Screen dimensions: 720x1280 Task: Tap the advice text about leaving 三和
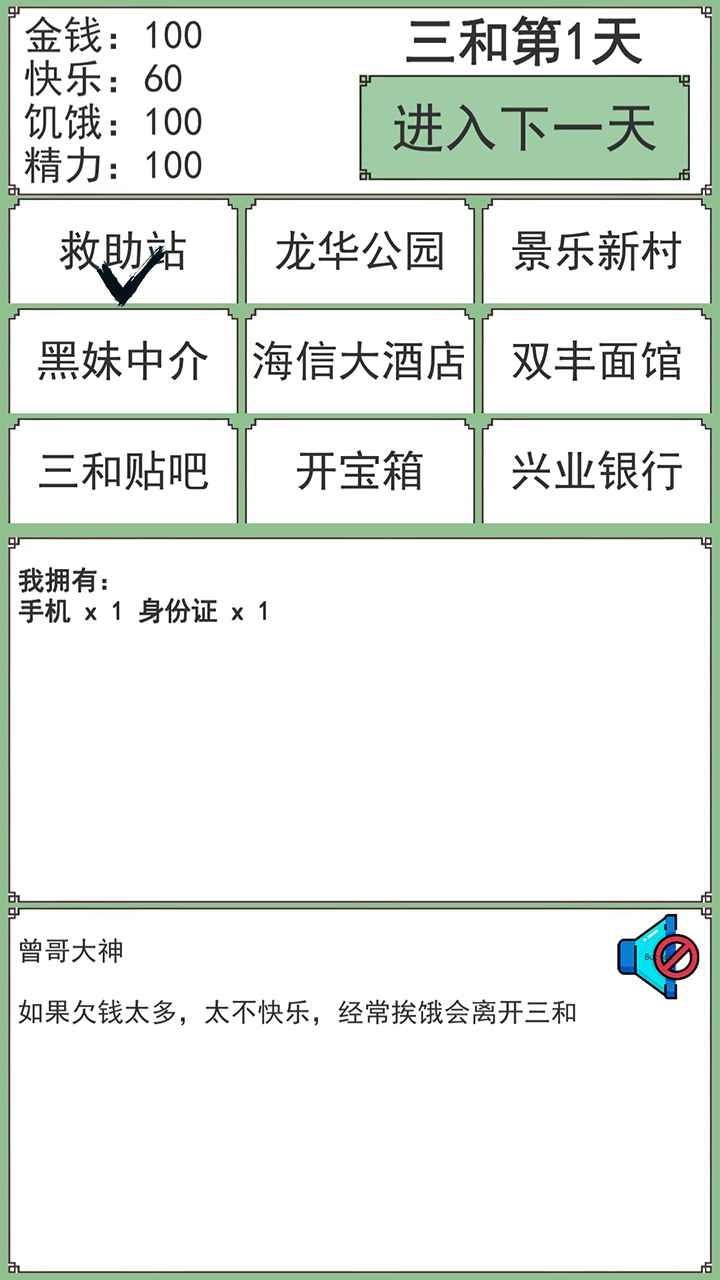click(x=297, y=1012)
